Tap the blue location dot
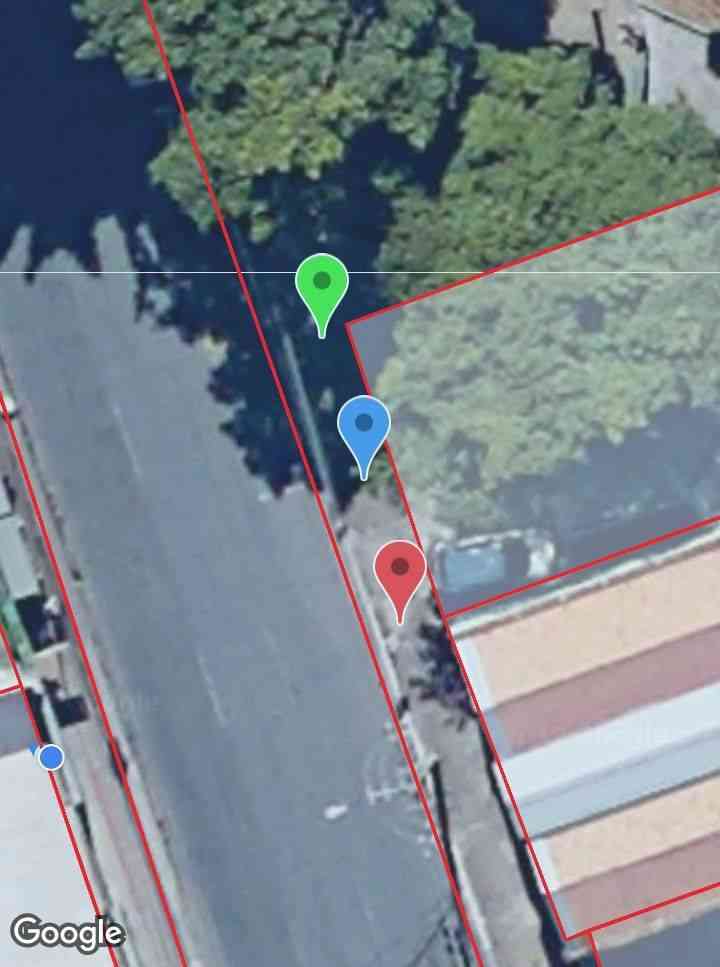 click(x=51, y=757)
